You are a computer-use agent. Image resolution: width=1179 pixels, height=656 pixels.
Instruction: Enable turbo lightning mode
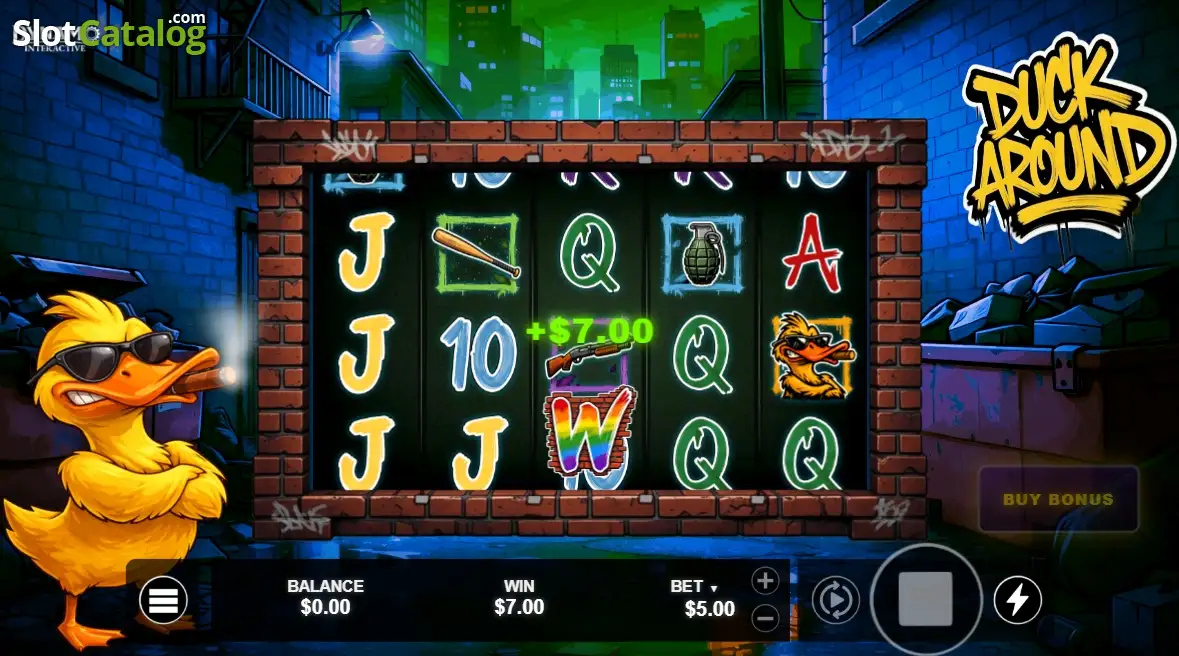click(x=1017, y=600)
